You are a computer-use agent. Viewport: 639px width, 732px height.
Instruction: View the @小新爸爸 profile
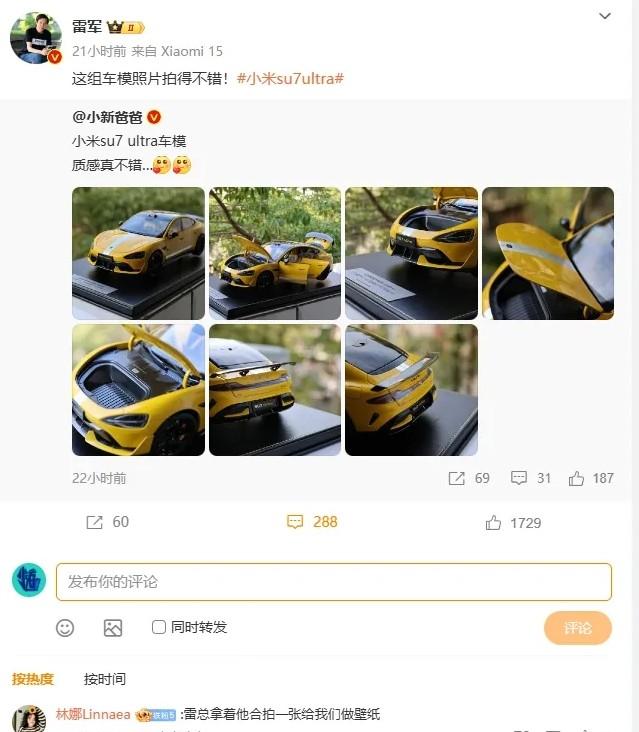point(109,117)
